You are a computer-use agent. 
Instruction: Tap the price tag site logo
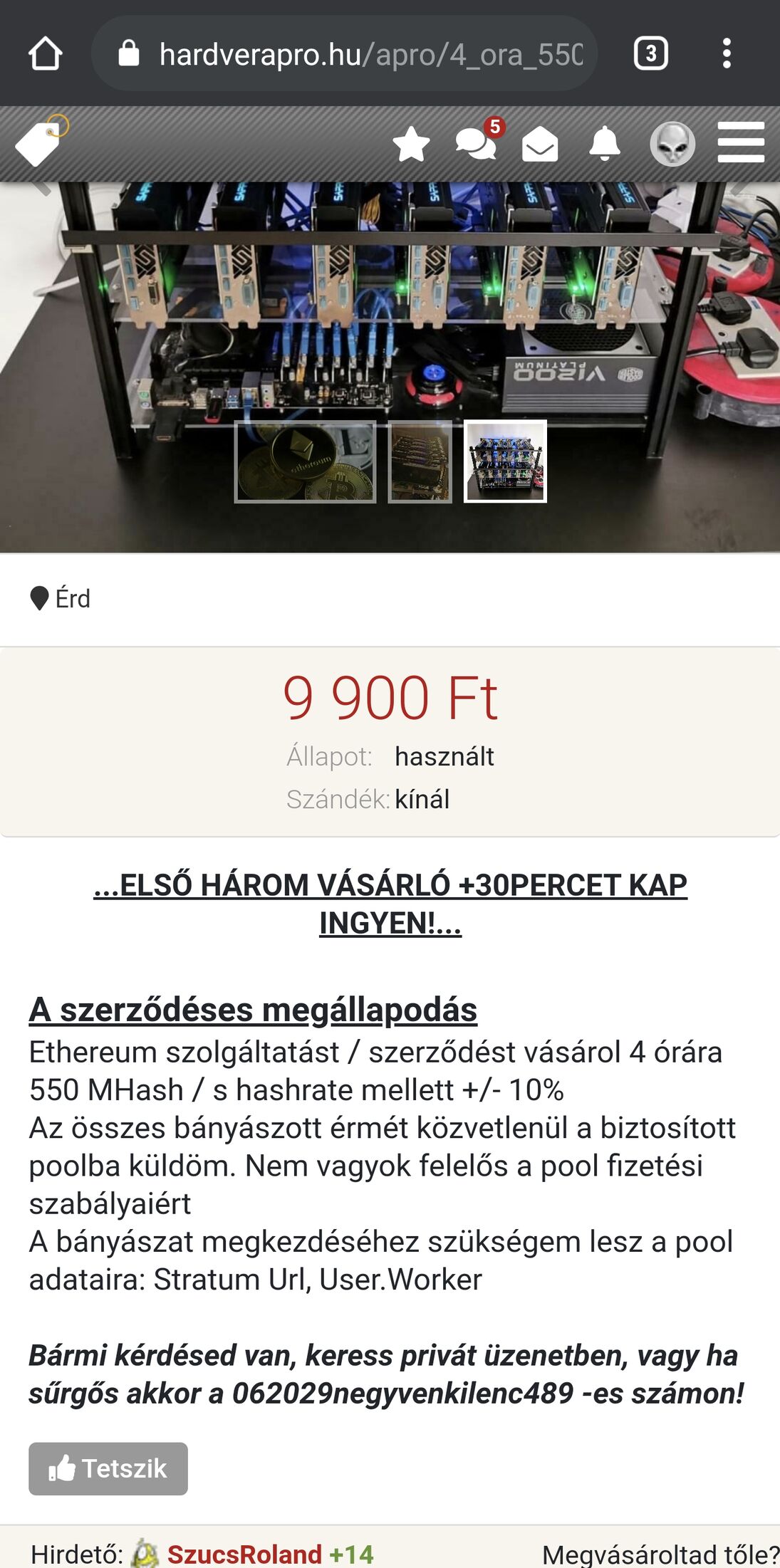41,142
